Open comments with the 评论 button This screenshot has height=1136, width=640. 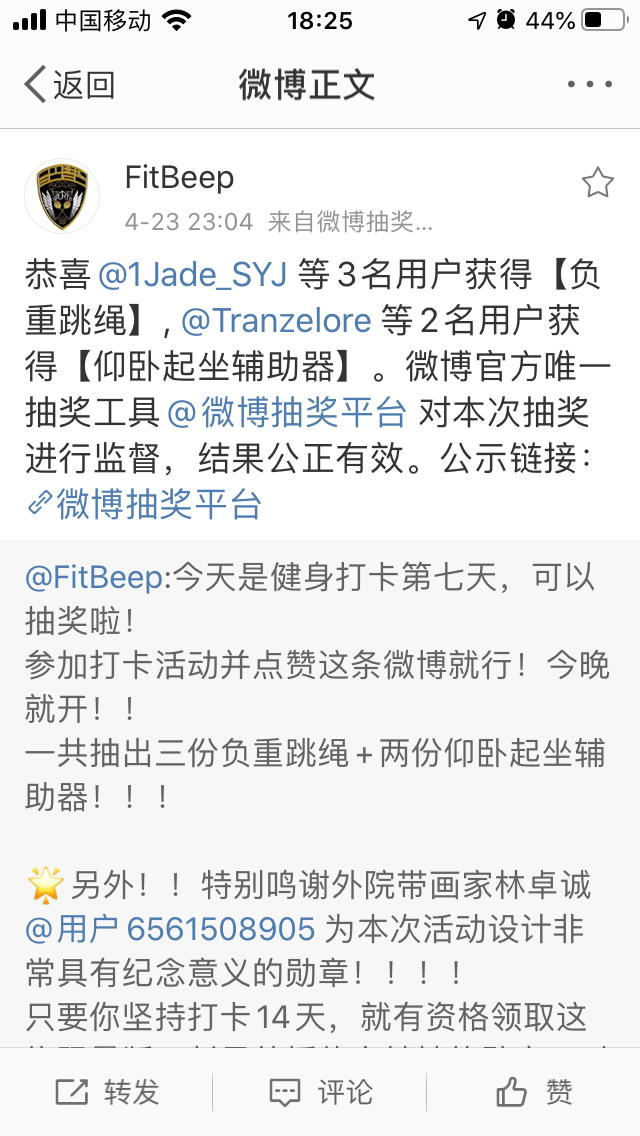click(320, 1092)
